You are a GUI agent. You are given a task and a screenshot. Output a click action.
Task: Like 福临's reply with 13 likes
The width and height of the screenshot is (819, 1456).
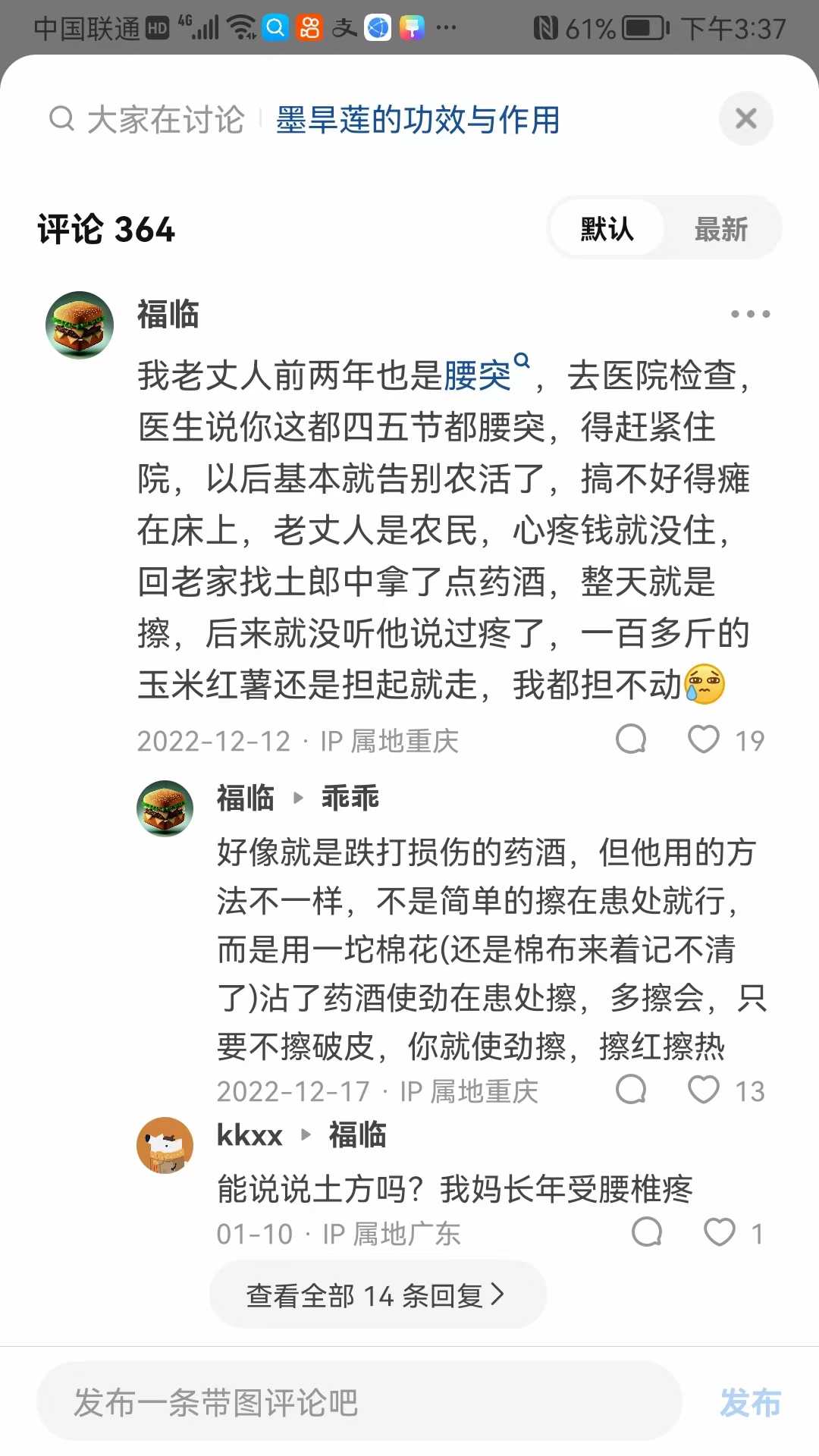point(704,1090)
